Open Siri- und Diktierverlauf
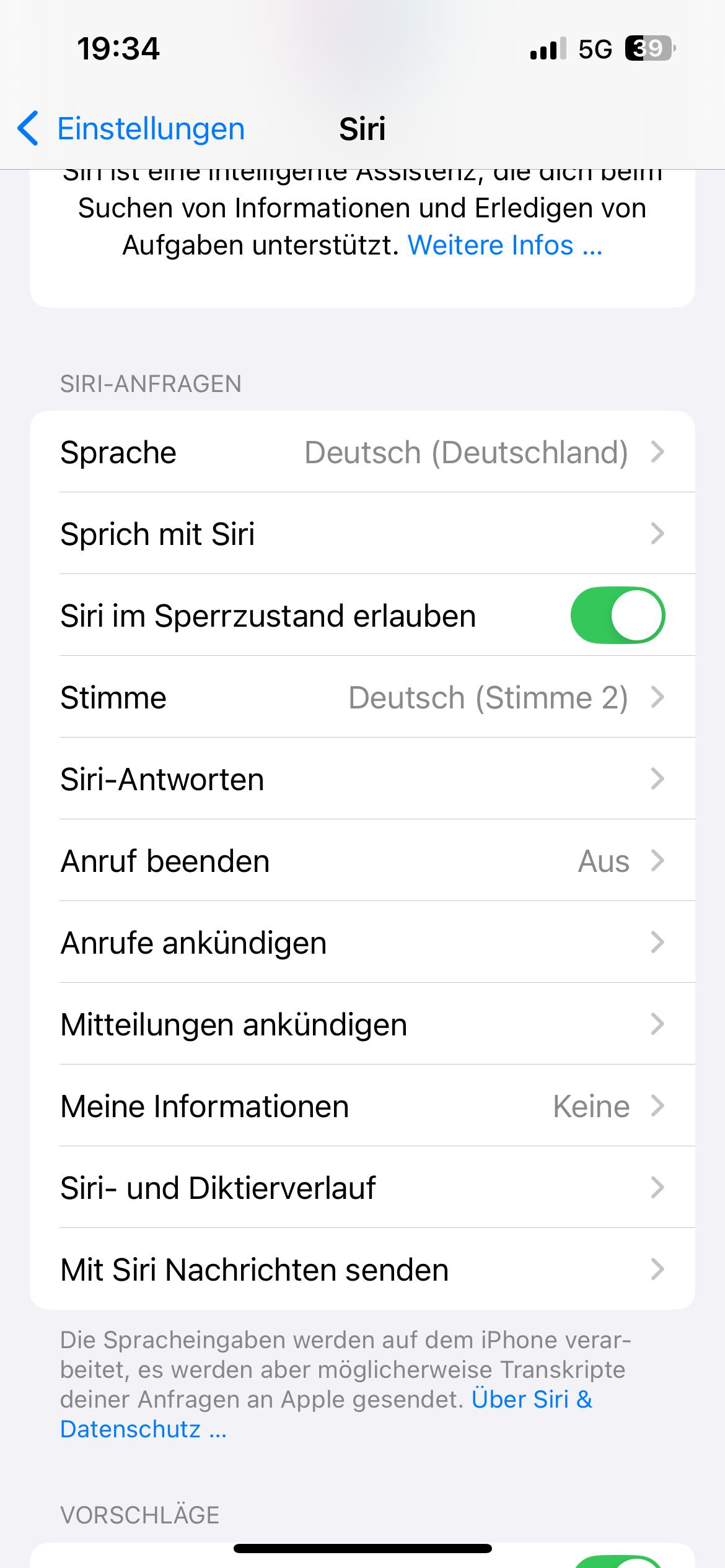This screenshot has height=1568, width=725. [x=362, y=1188]
